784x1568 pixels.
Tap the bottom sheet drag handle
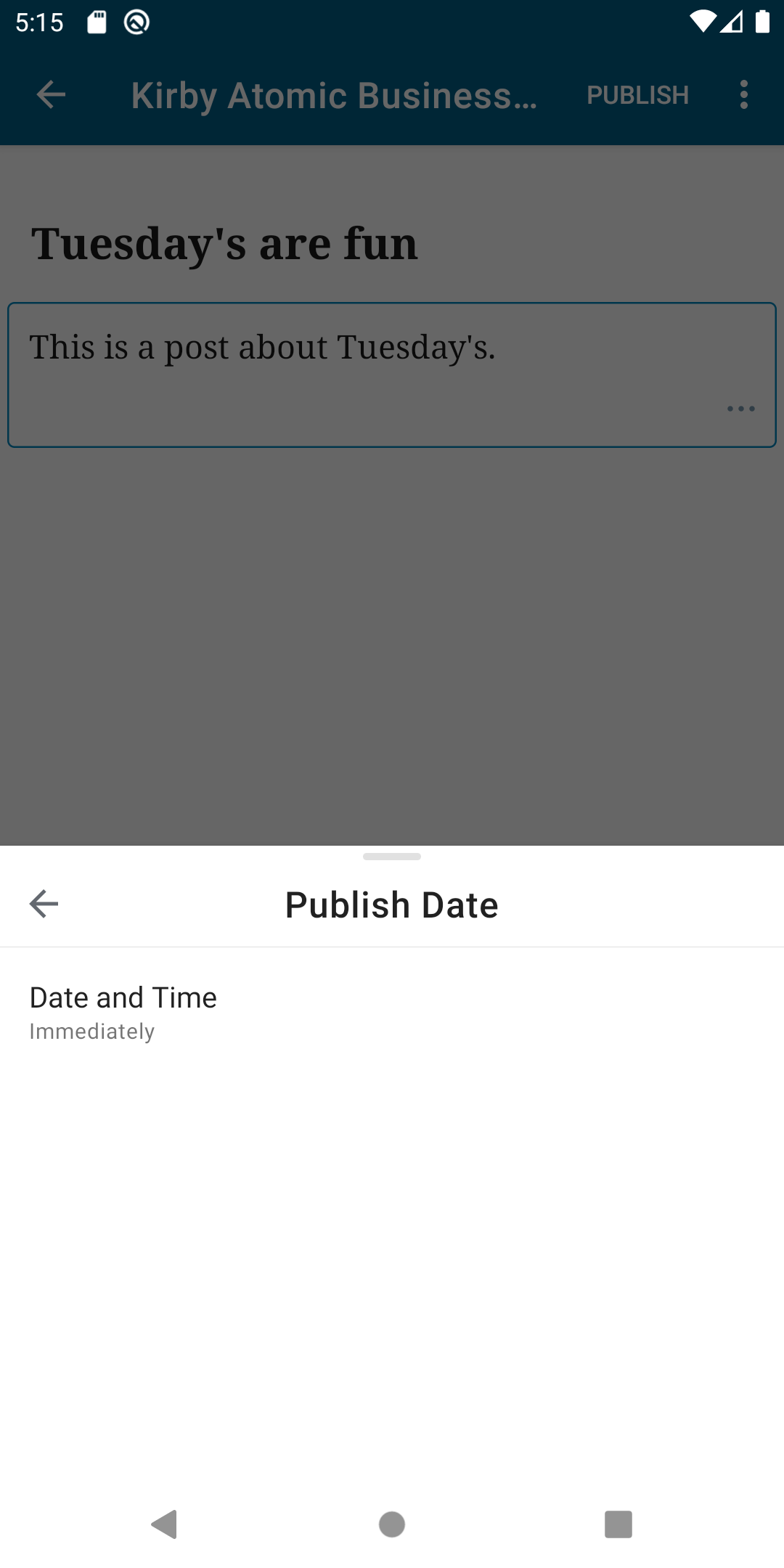tap(392, 857)
